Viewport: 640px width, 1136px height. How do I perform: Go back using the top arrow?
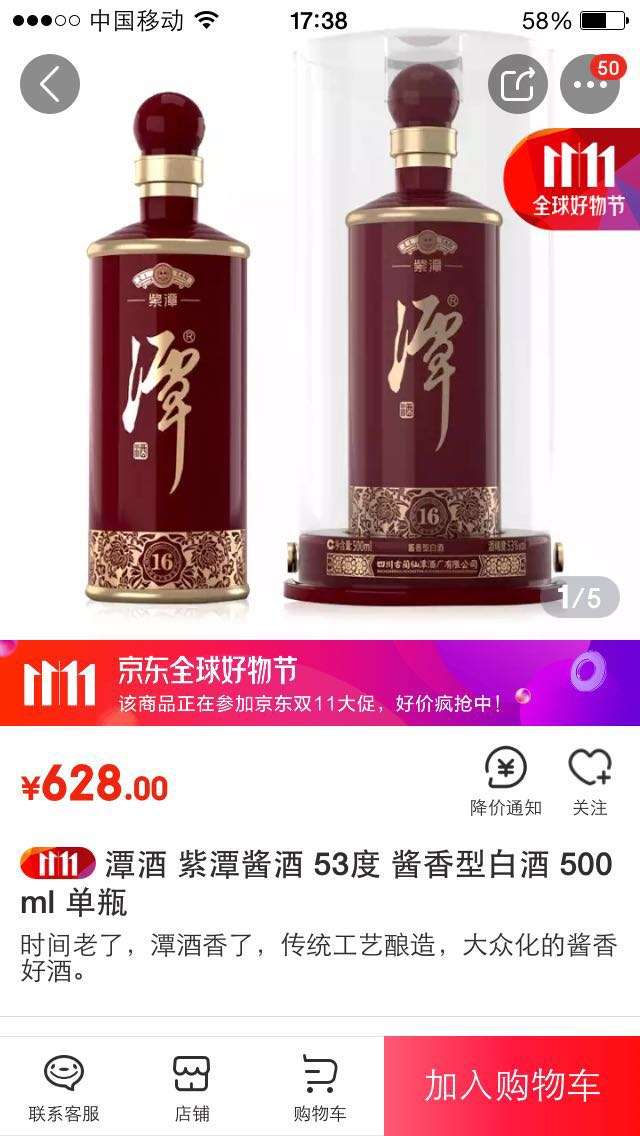[x=50, y=84]
